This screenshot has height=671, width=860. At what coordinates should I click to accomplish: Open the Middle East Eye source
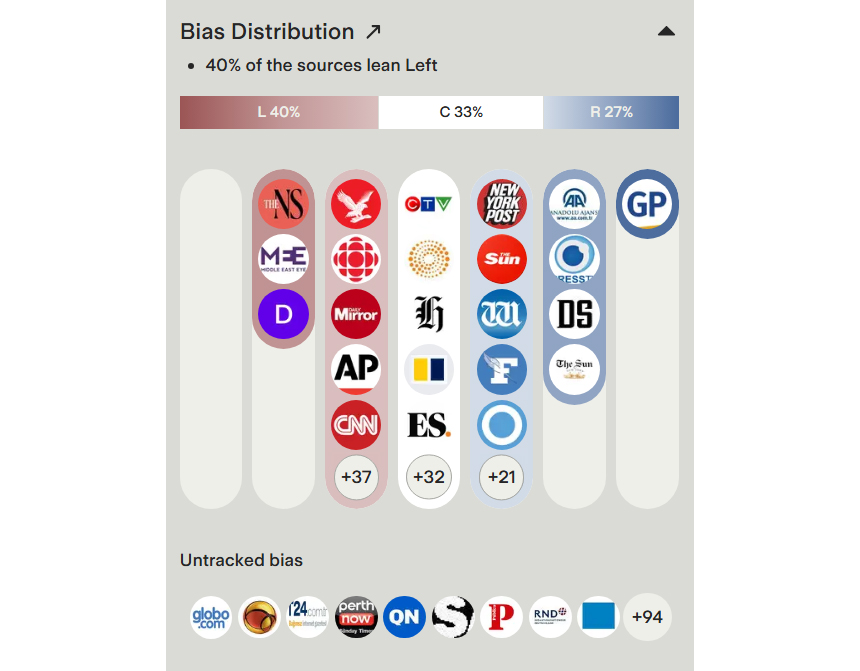(283, 259)
